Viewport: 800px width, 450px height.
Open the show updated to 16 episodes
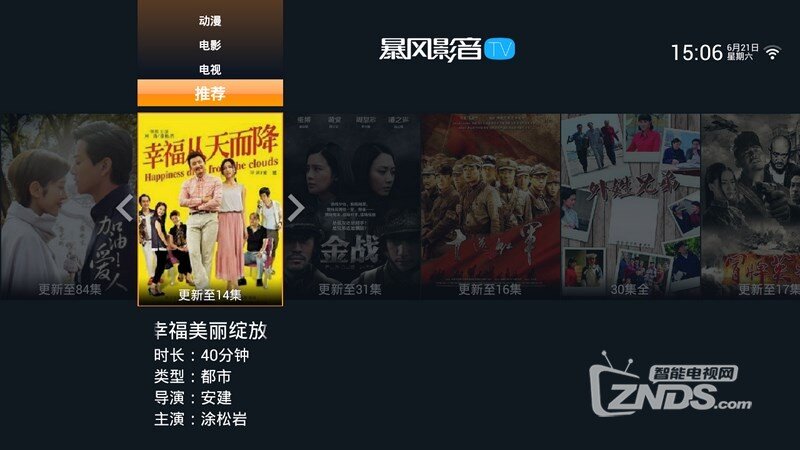[490, 205]
